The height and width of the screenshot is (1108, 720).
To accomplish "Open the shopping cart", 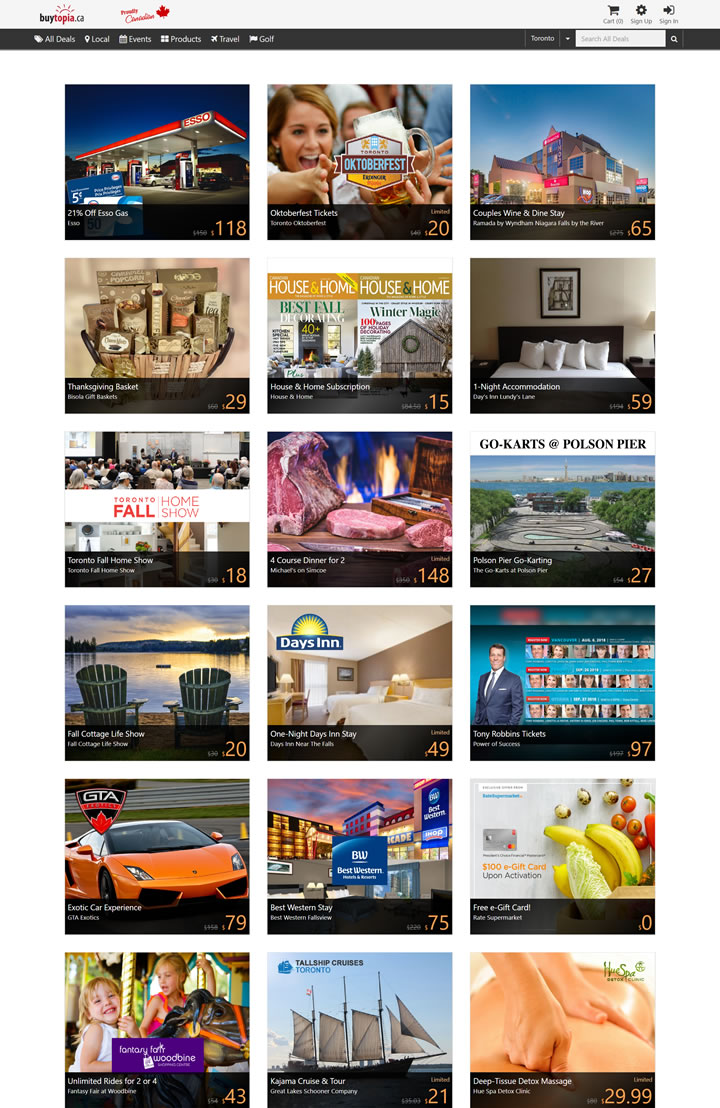I will [x=613, y=14].
